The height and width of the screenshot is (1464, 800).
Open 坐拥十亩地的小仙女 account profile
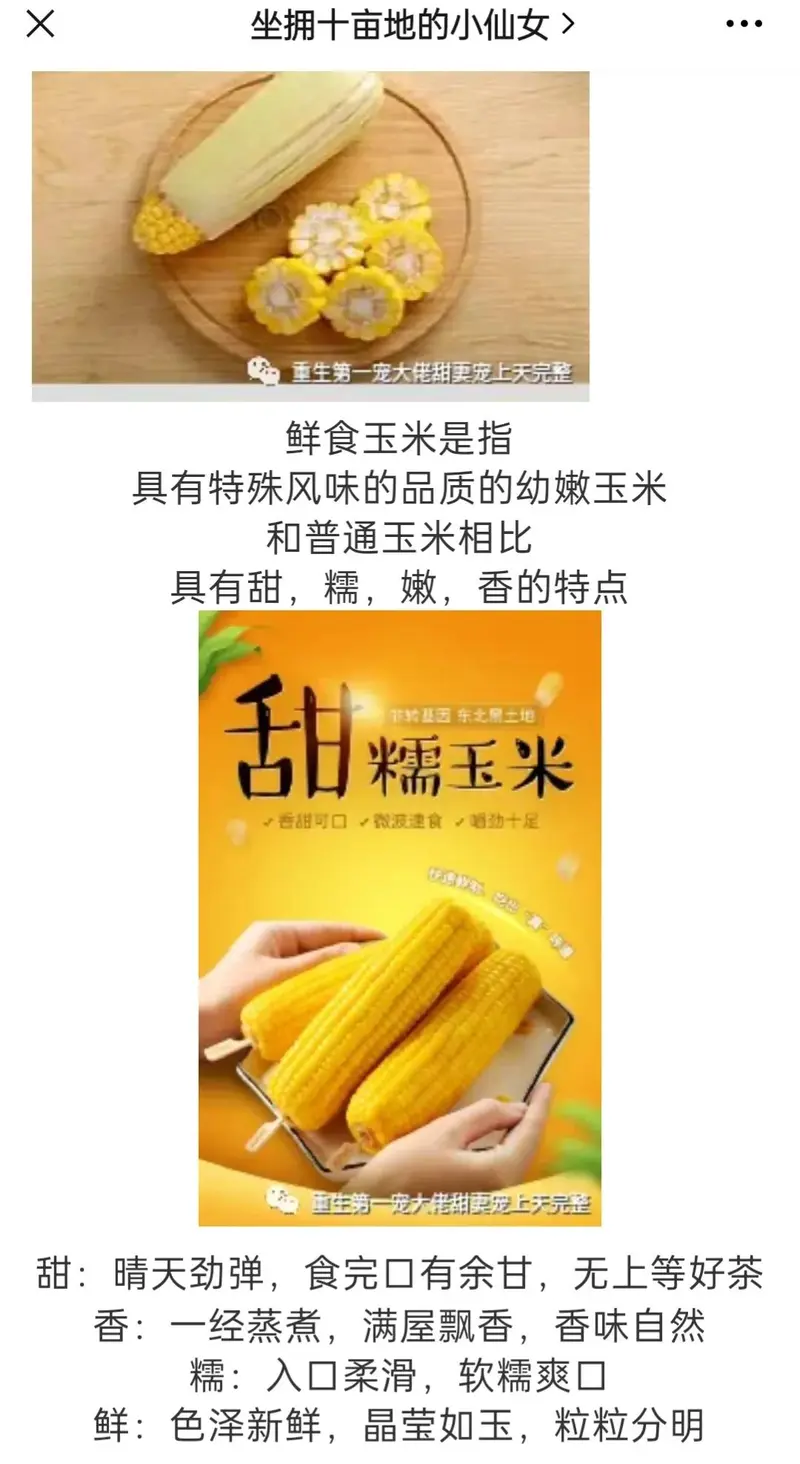[411, 26]
